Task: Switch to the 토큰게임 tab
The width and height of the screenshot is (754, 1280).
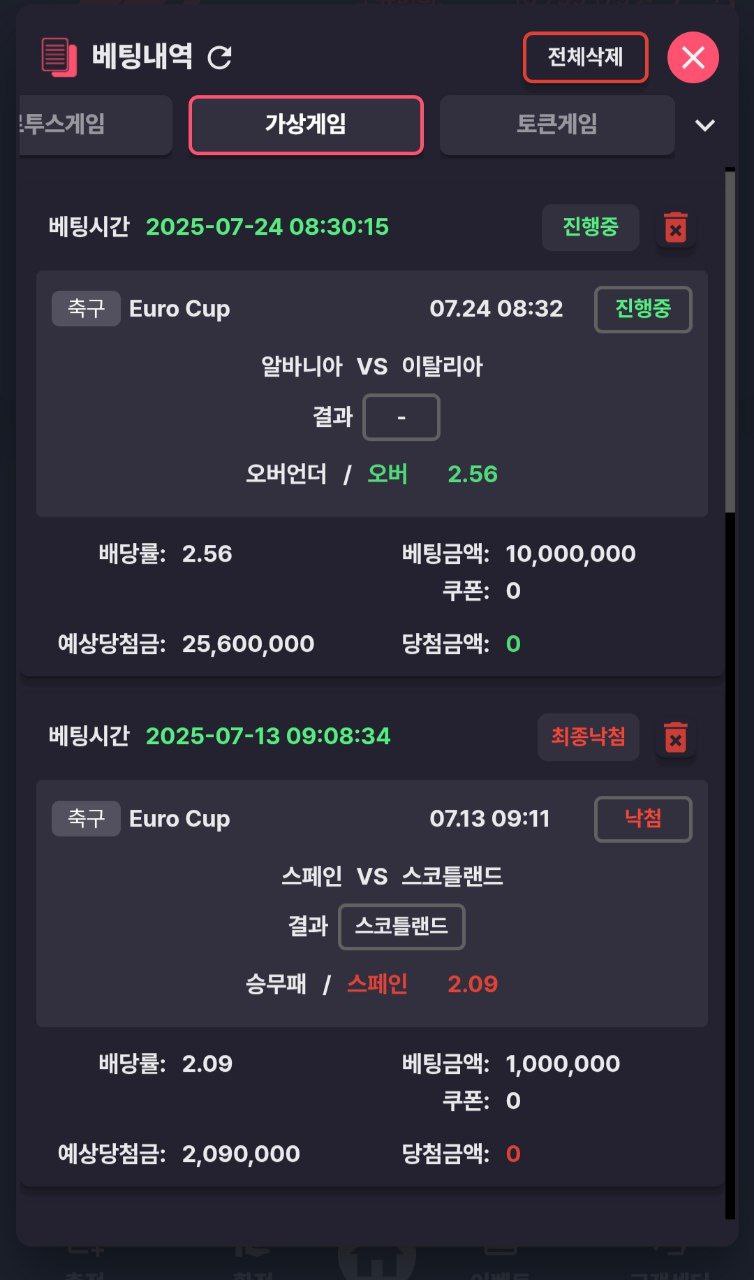Action: tap(557, 125)
